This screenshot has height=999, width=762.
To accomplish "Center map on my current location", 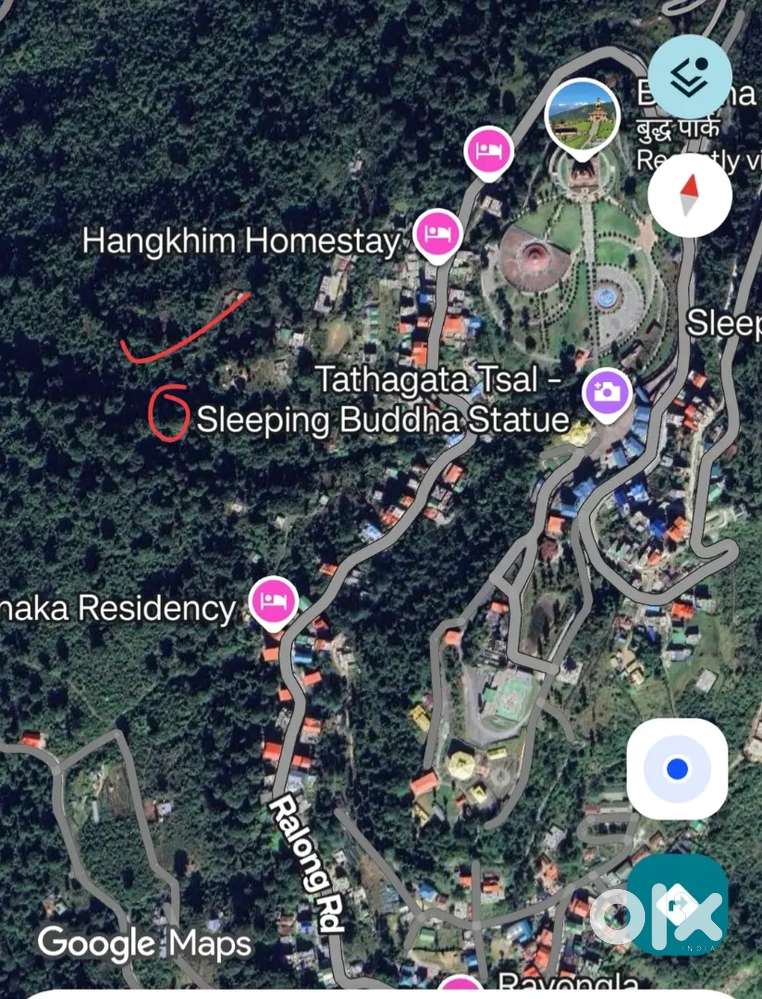I will tap(677, 768).
